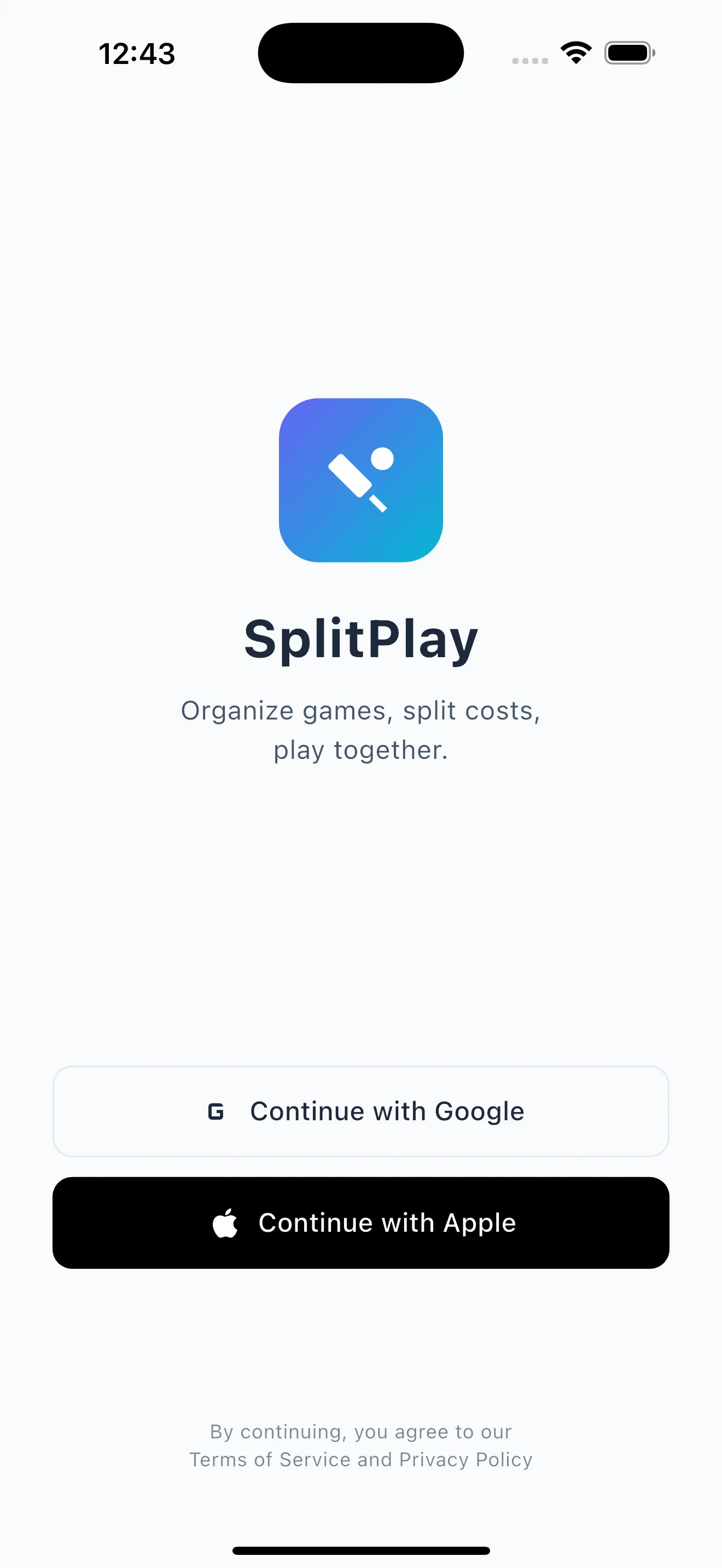Click the clock showing 12:43

137,52
